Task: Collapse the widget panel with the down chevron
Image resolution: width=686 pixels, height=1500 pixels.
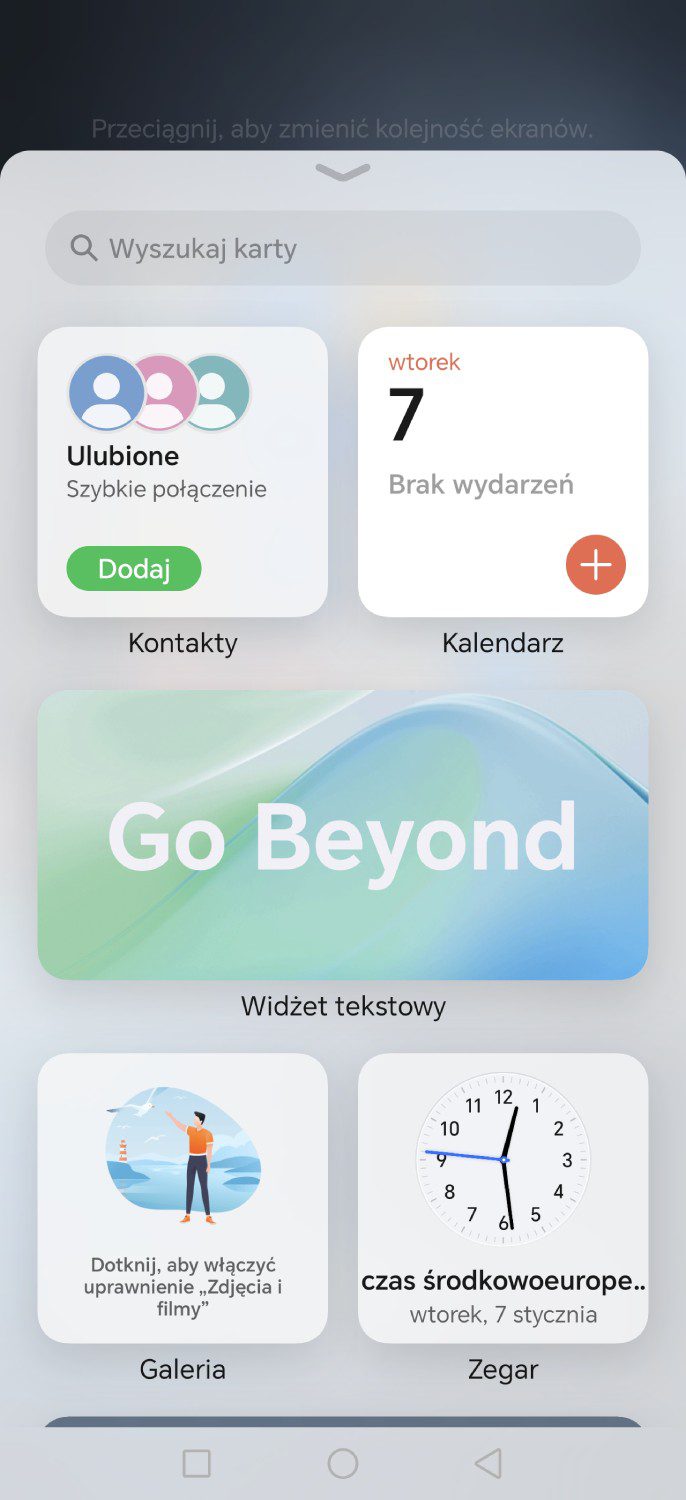Action: coord(343,173)
